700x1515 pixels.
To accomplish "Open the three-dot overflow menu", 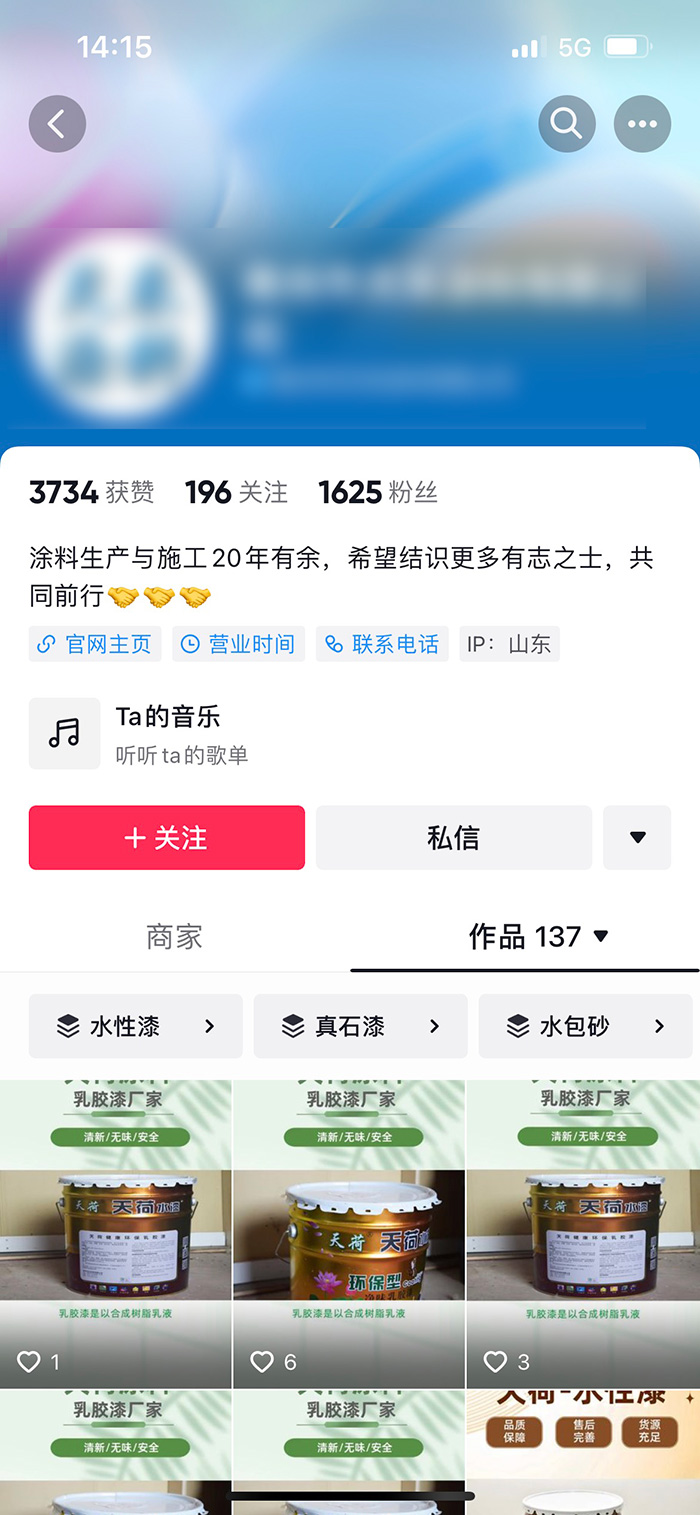I will 642,124.
